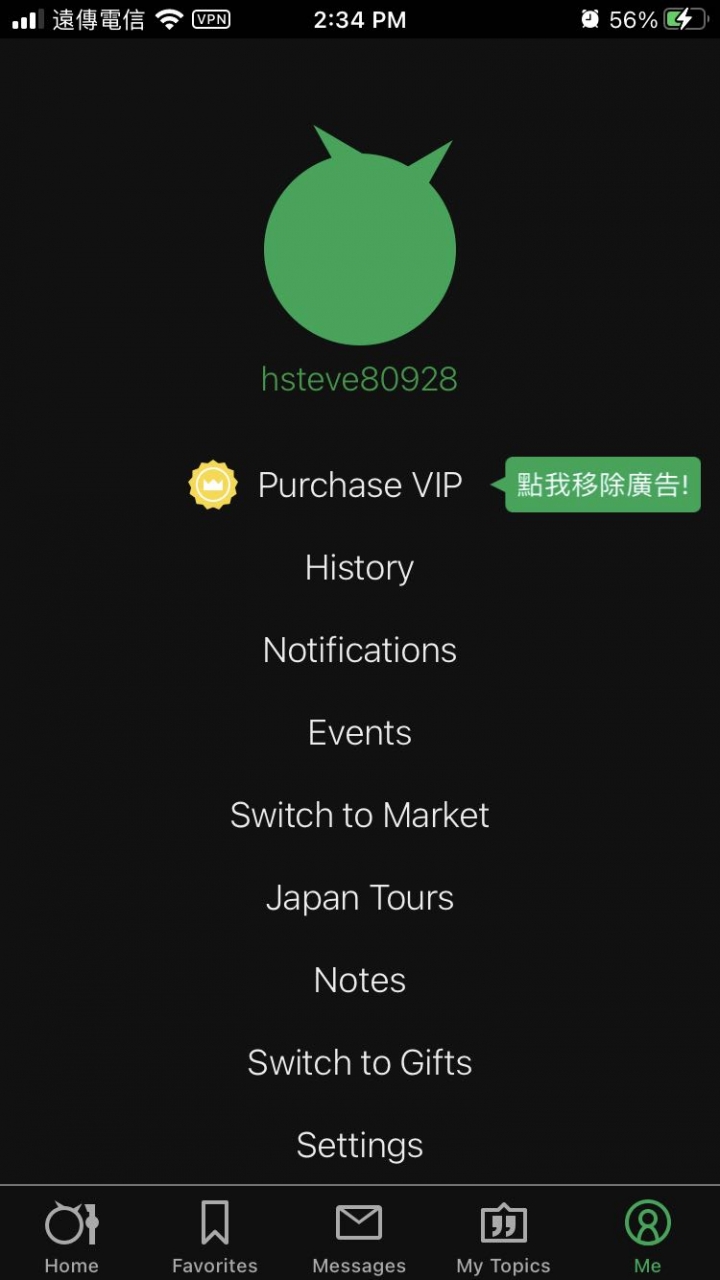Switch to My Topics tab
This screenshot has width=720, height=1280.
click(x=503, y=1237)
